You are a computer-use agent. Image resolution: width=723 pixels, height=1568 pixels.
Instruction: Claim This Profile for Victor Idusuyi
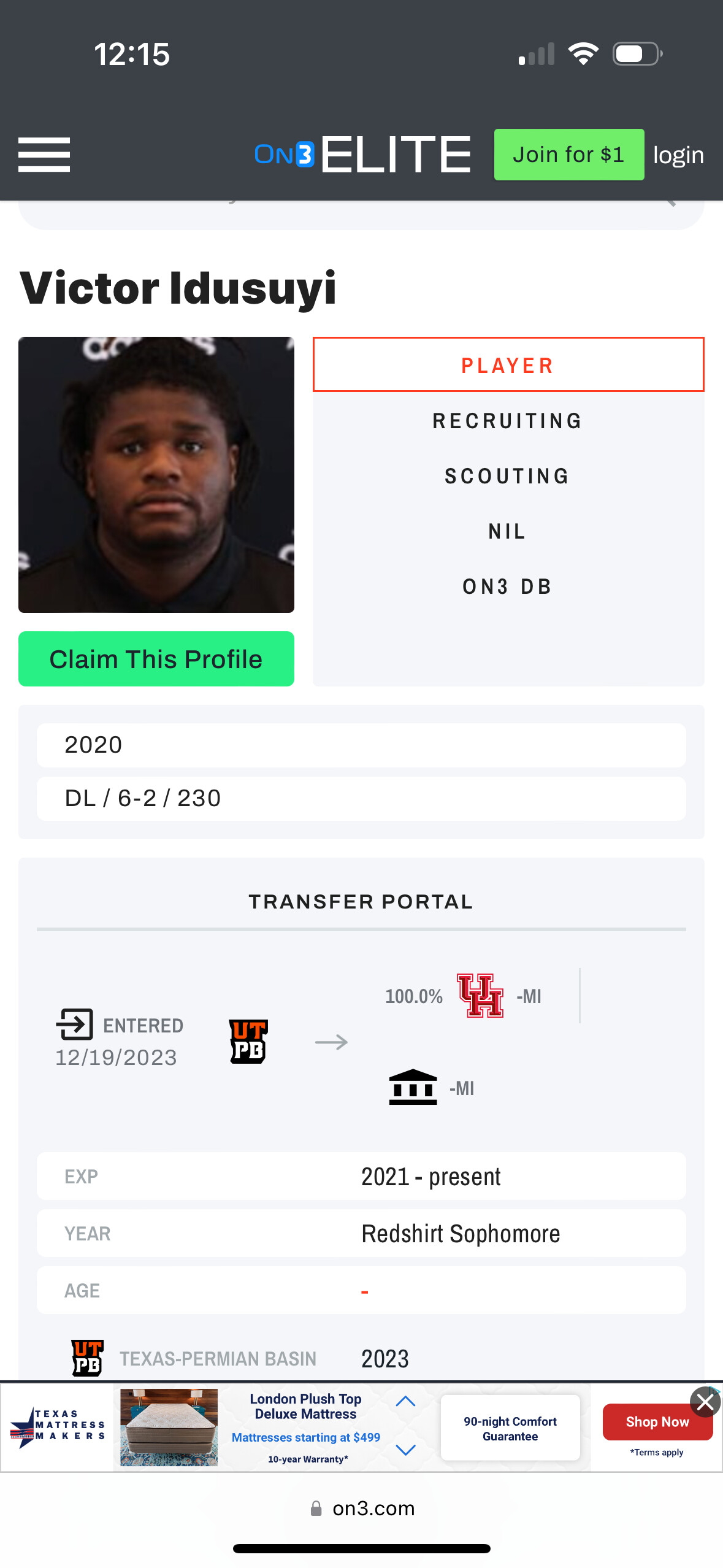156,659
